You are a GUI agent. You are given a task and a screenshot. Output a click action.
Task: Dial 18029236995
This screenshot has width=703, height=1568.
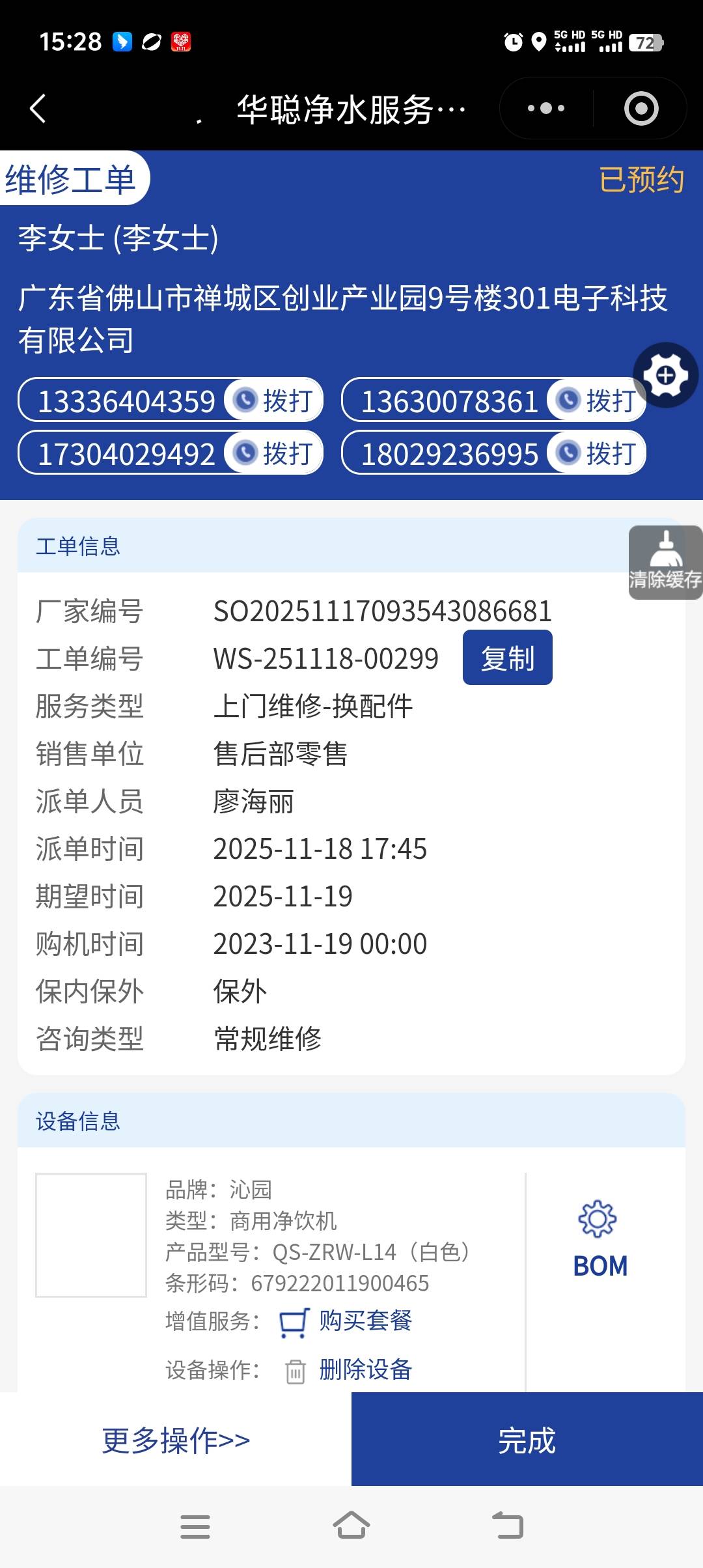point(596,453)
